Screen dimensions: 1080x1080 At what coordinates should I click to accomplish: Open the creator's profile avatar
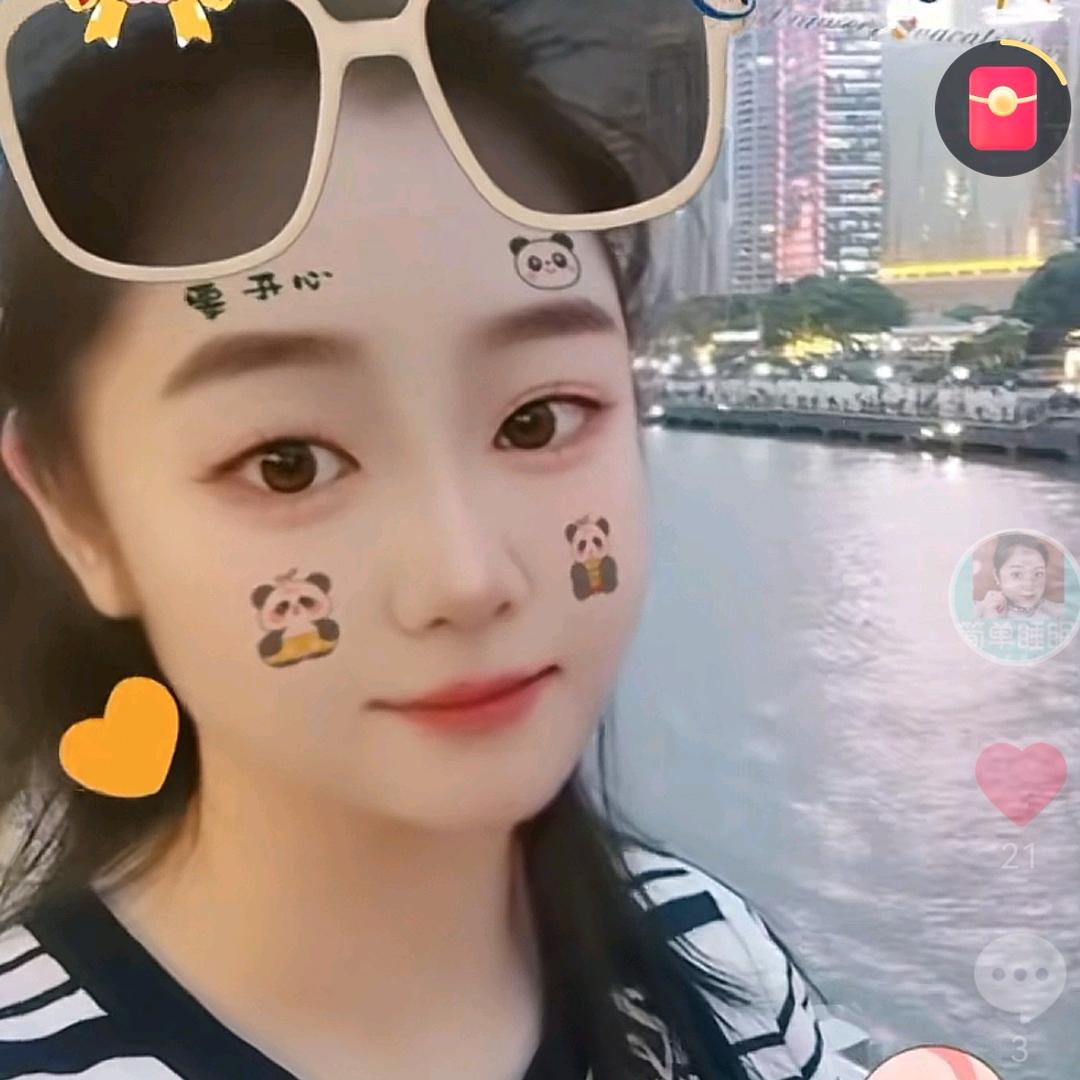[1016, 597]
